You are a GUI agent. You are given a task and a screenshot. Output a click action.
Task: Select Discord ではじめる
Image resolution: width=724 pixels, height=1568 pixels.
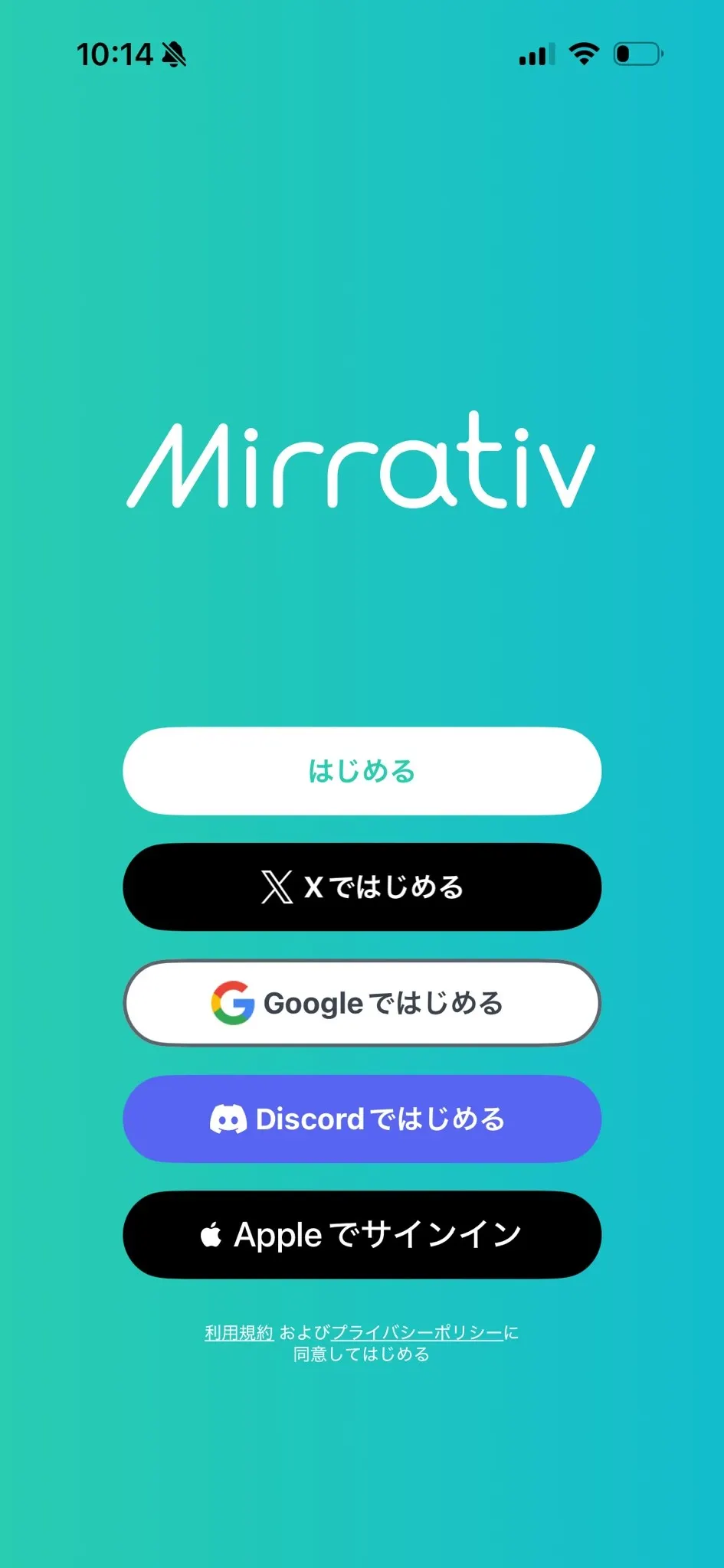coord(362,1119)
